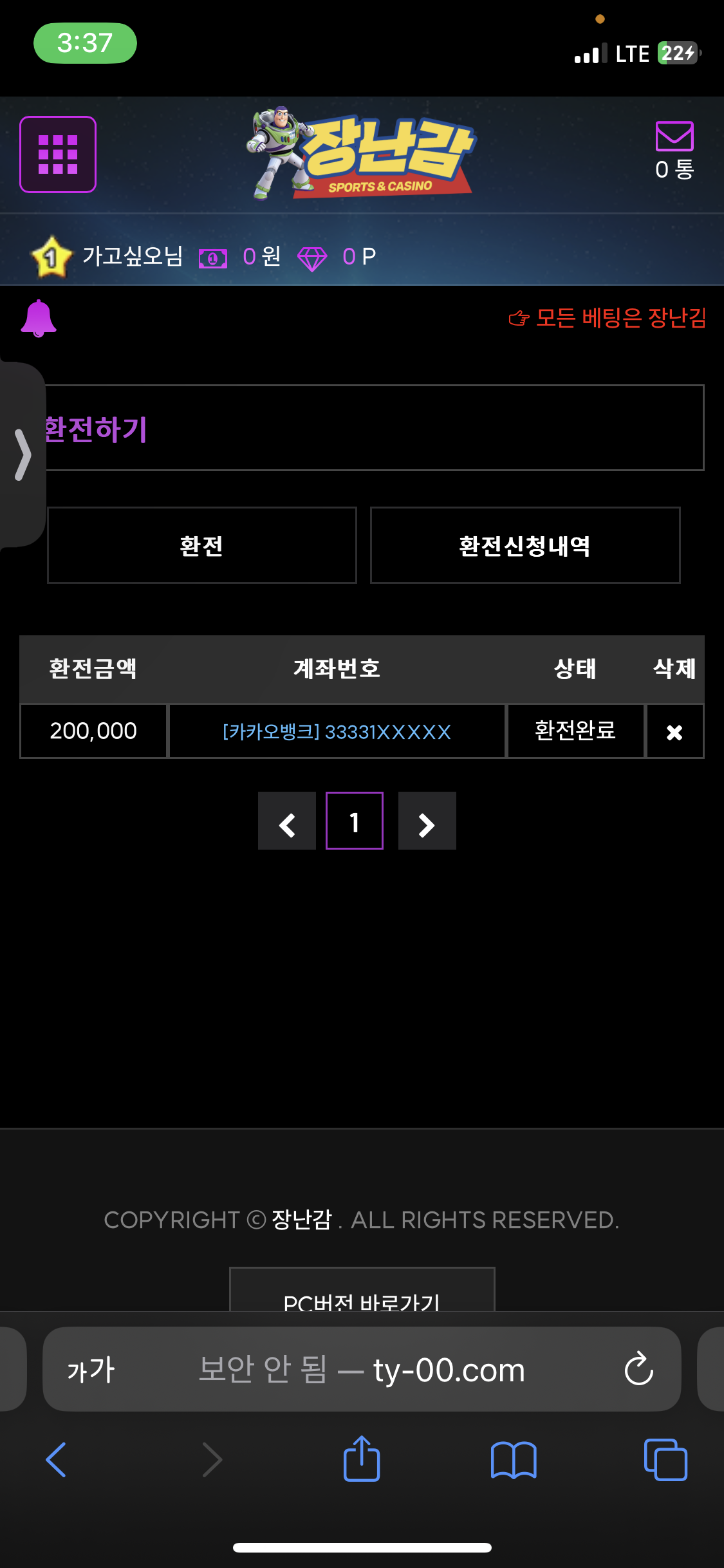Image resolution: width=724 pixels, height=1568 pixels.
Task: Delete the 200,000 withdrawal record
Action: pos(674,732)
